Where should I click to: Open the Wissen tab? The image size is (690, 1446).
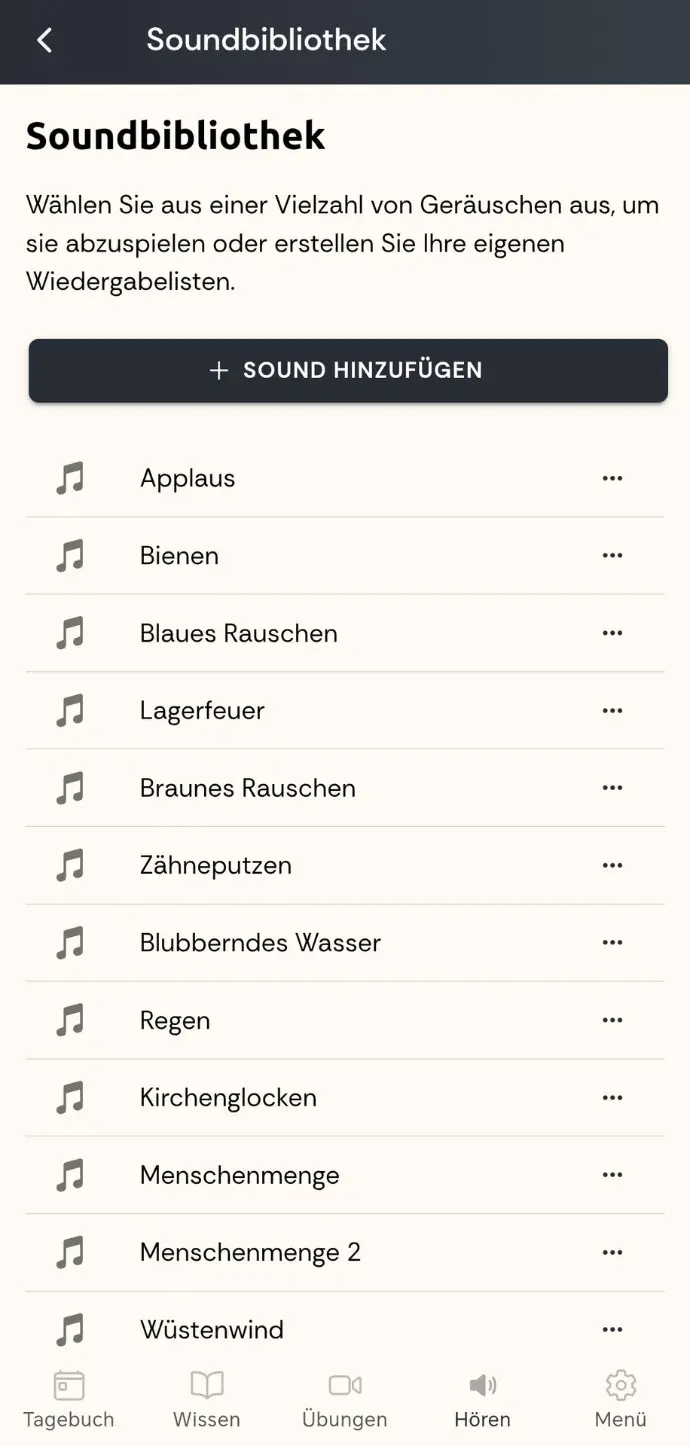coord(207,1400)
